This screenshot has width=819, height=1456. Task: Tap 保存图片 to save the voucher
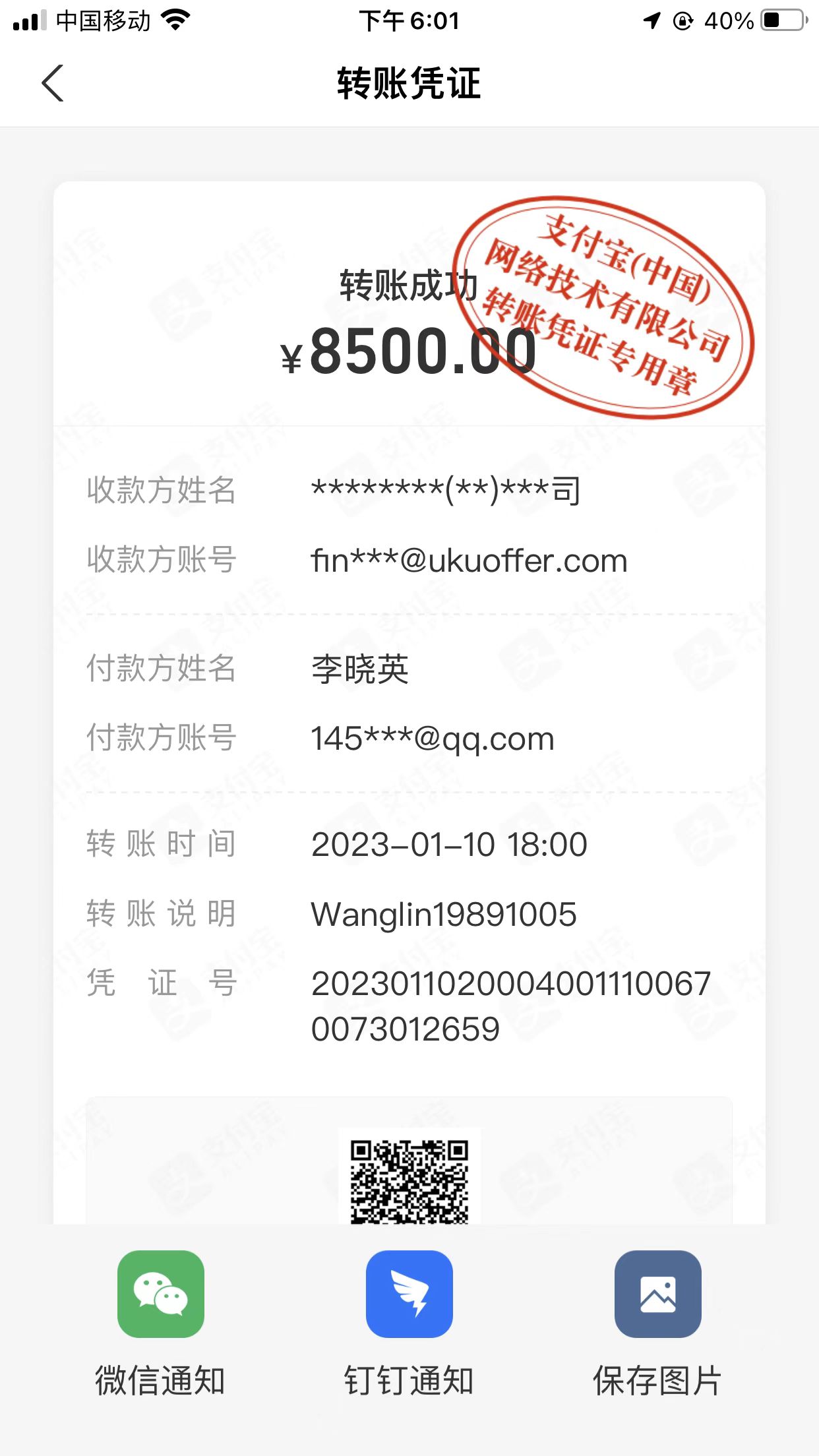coord(657,1294)
